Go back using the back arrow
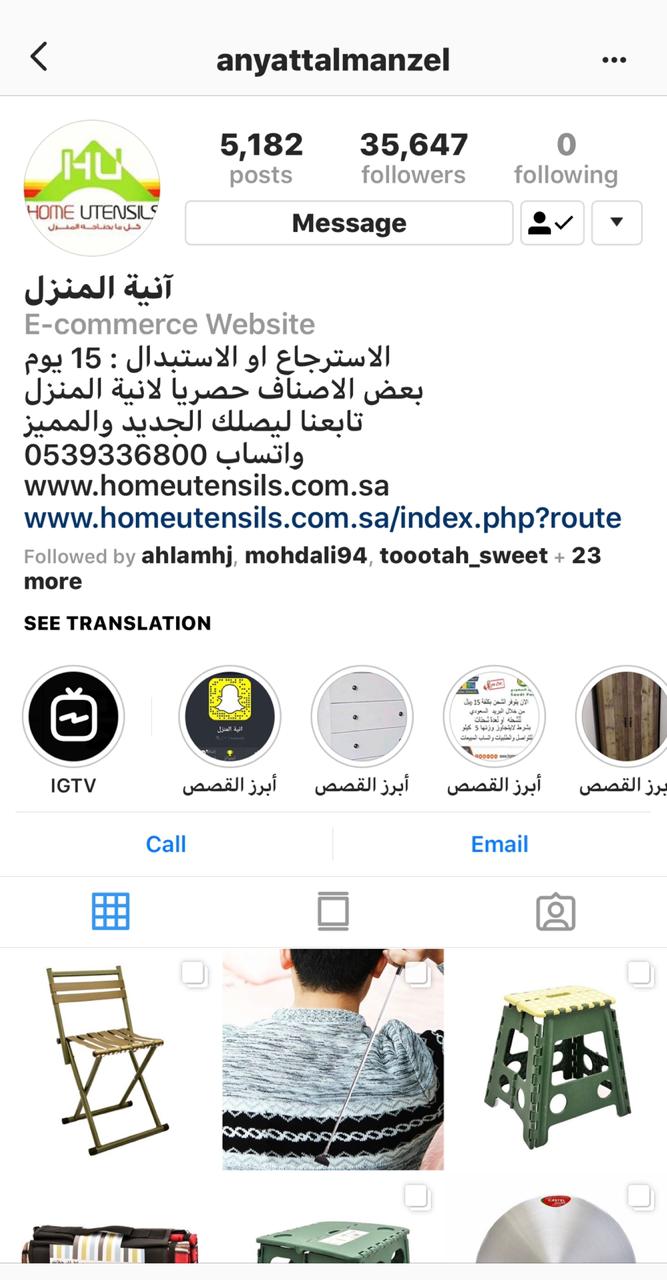Viewport: 667px width, 1280px height. 38,57
